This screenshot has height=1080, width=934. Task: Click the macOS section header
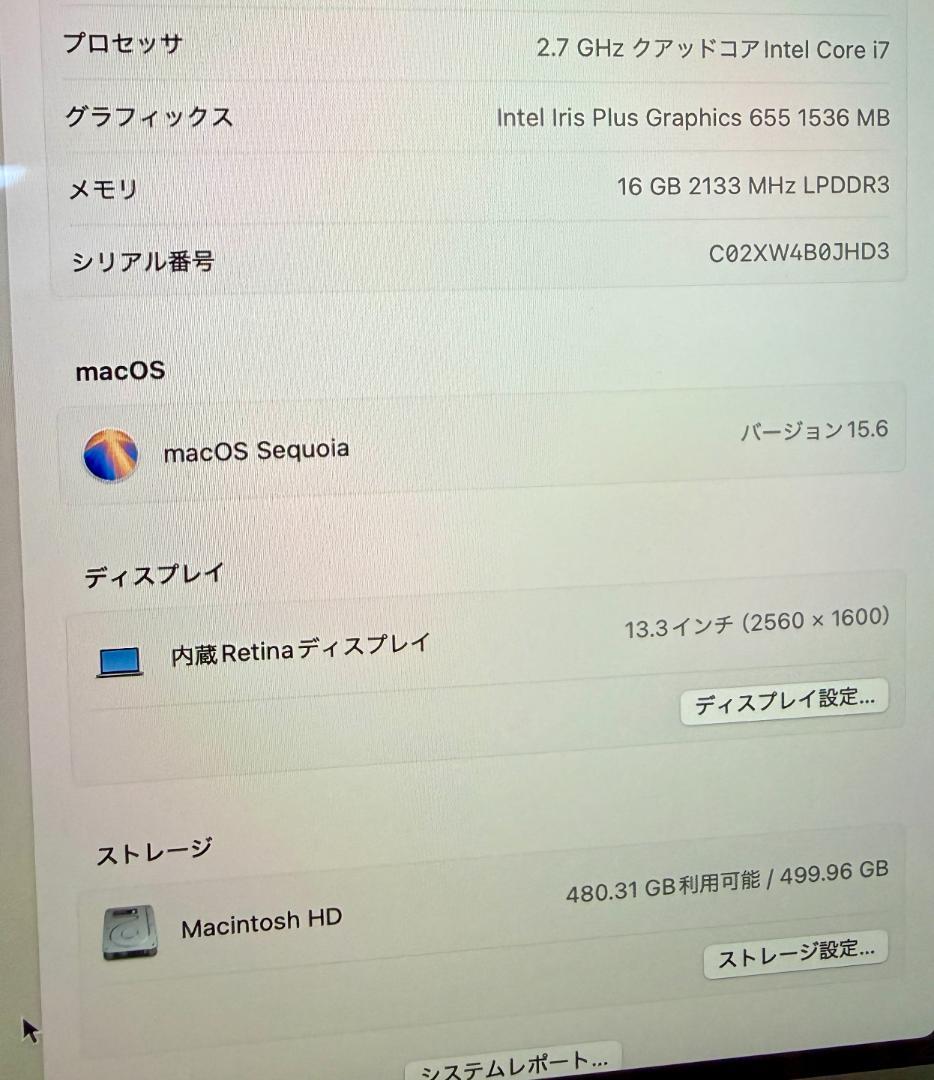click(x=119, y=371)
